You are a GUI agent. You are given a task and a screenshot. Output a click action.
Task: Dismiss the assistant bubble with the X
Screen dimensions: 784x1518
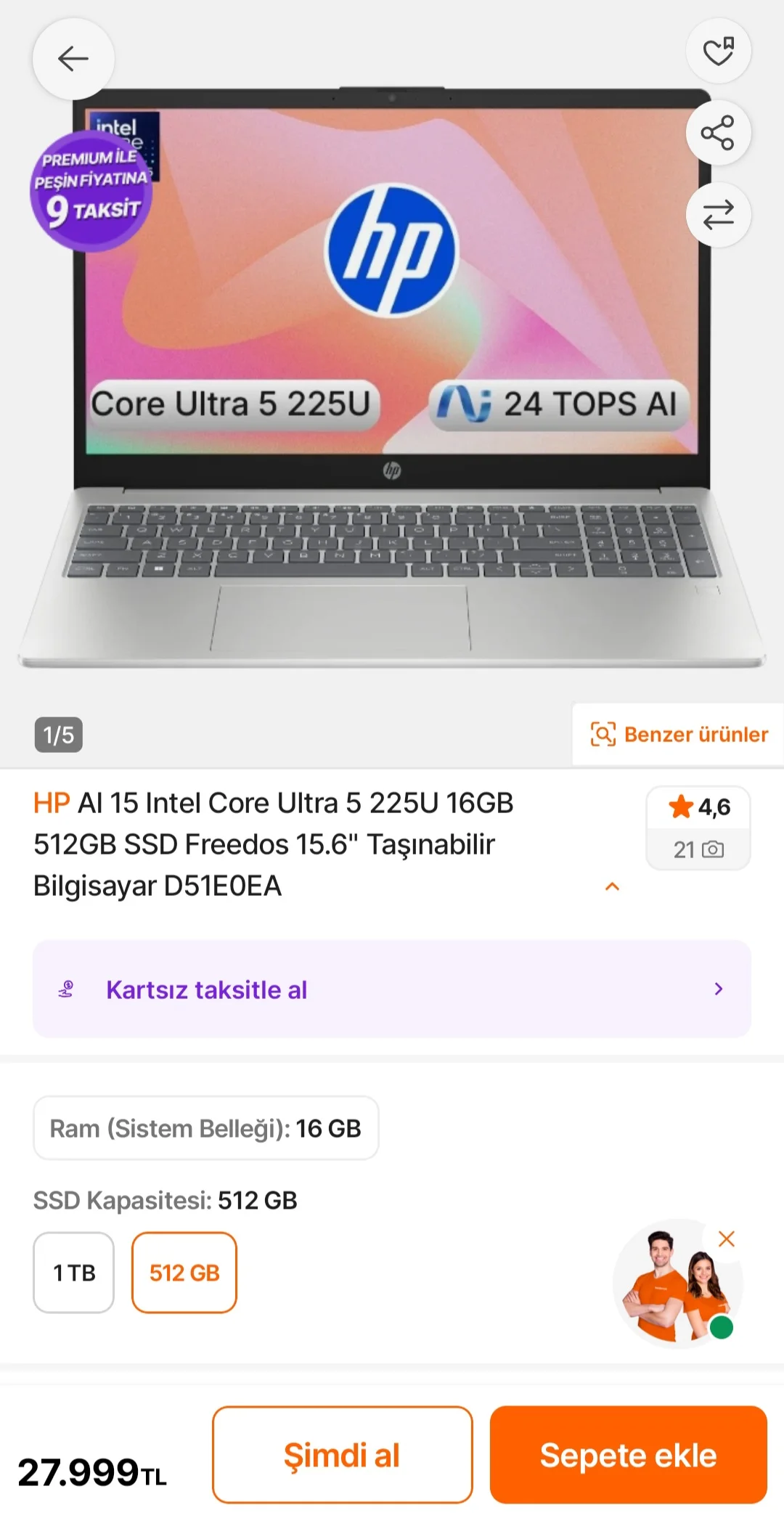pos(726,1239)
